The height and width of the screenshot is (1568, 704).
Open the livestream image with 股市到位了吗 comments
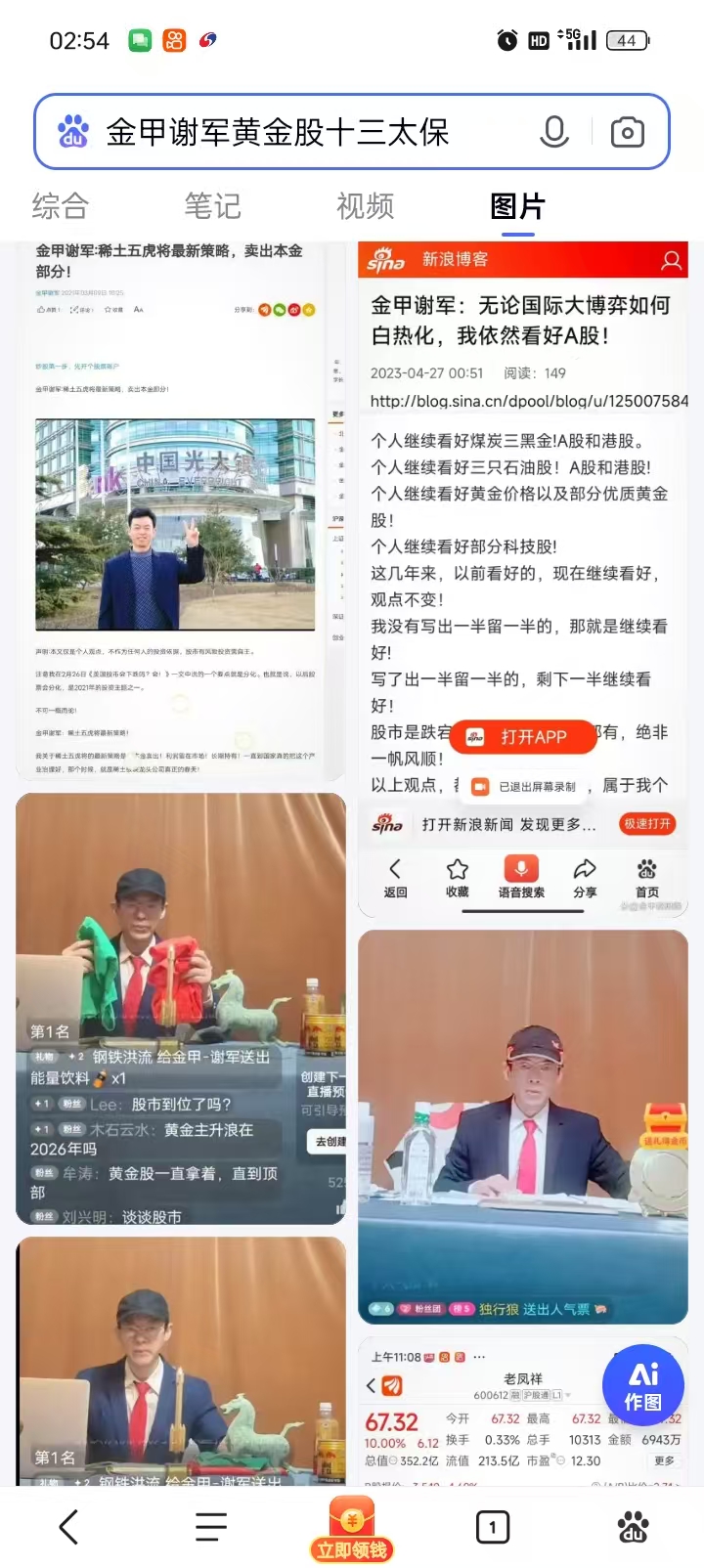point(180,1007)
